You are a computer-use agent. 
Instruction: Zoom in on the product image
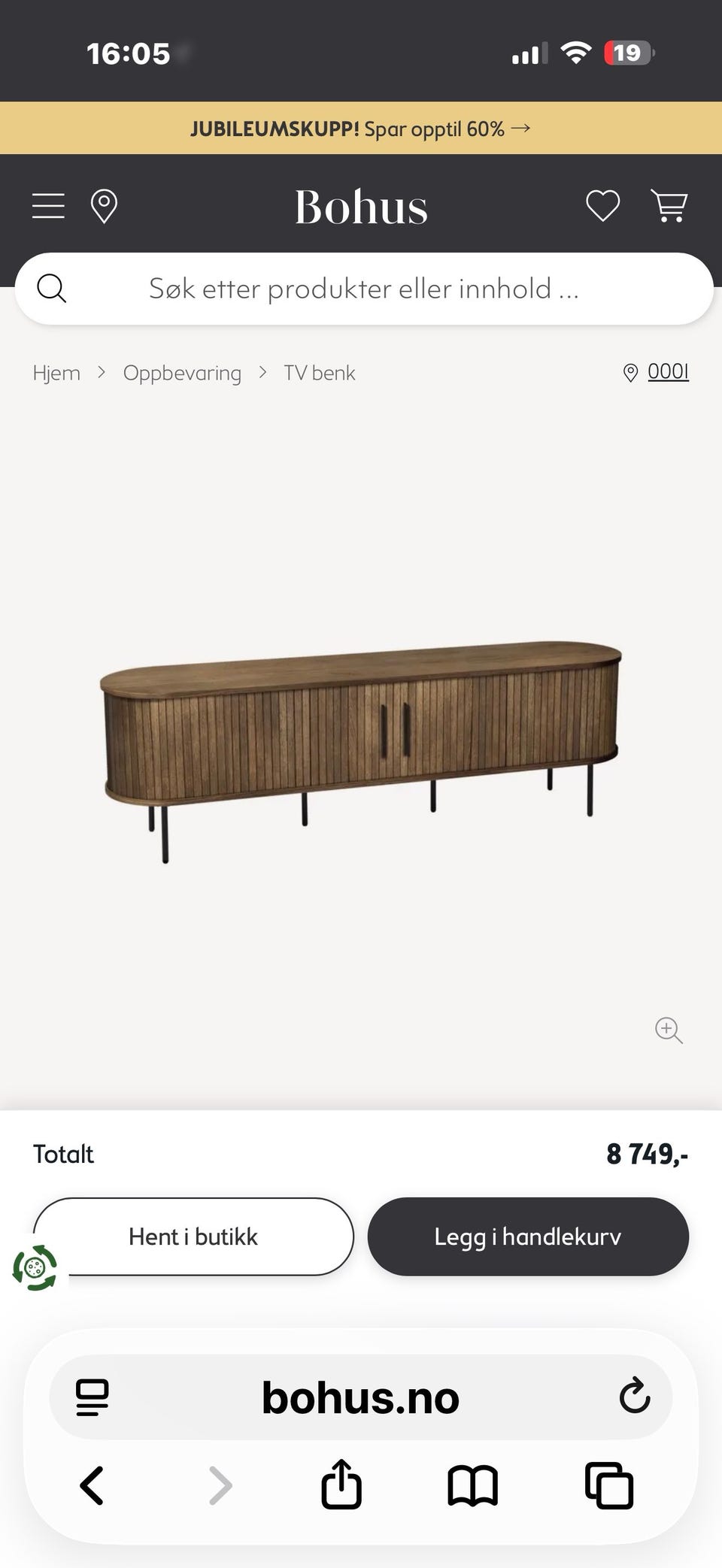[669, 1030]
